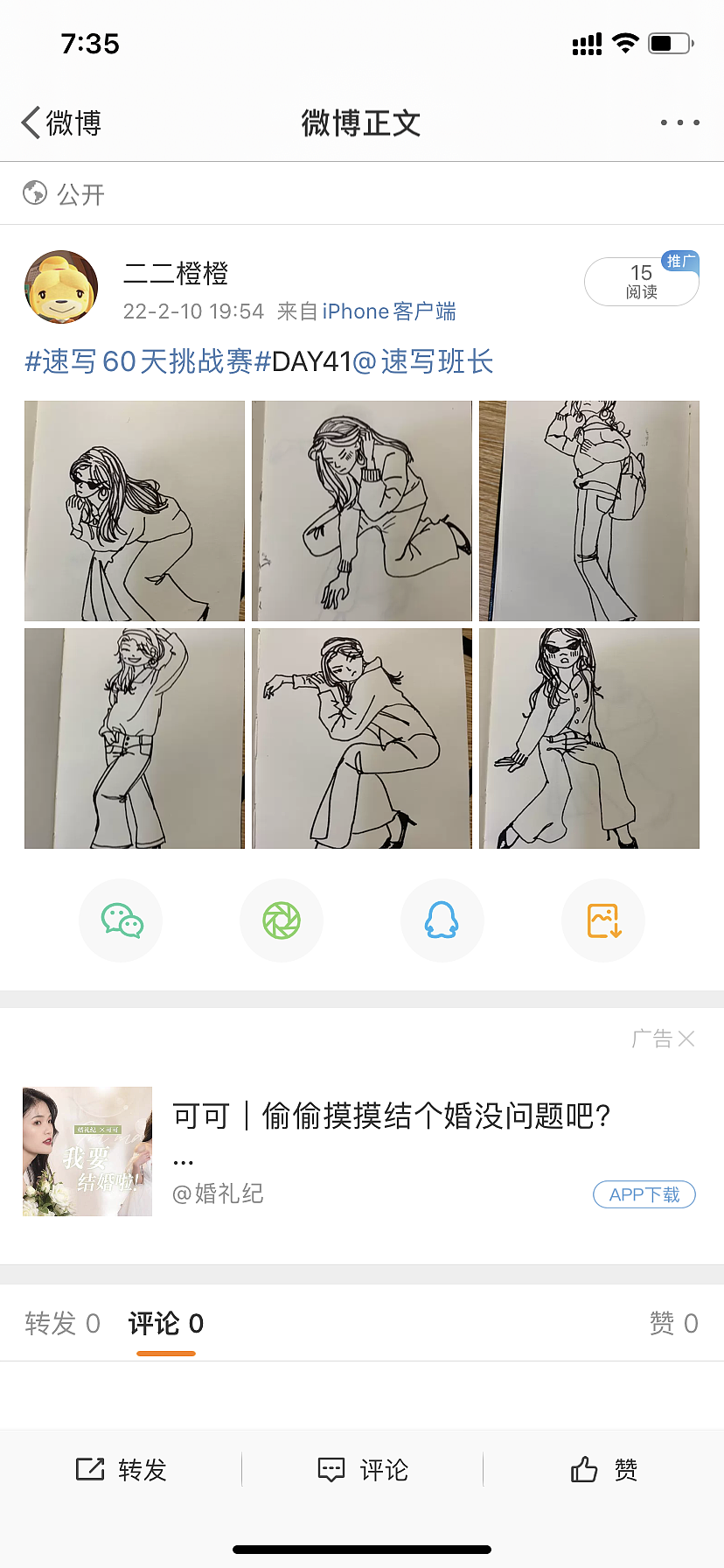The height and width of the screenshot is (1568, 724).
Task: Like this post with thumbs-up 赞
Action: click(603, 1470)
